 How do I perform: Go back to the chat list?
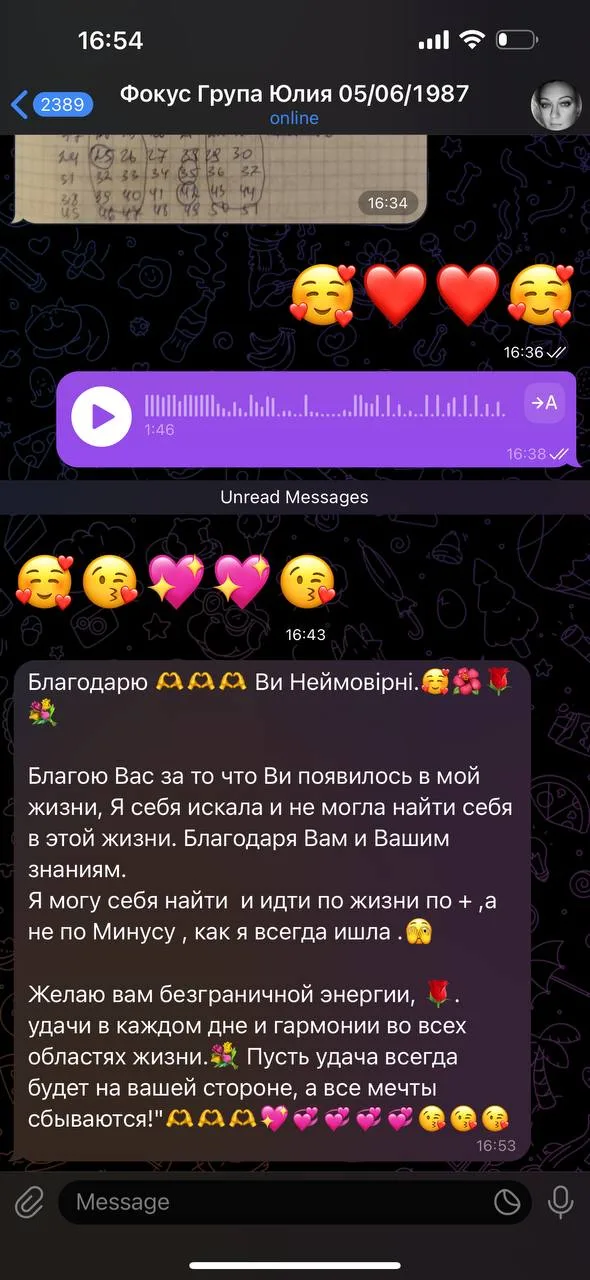52,104
